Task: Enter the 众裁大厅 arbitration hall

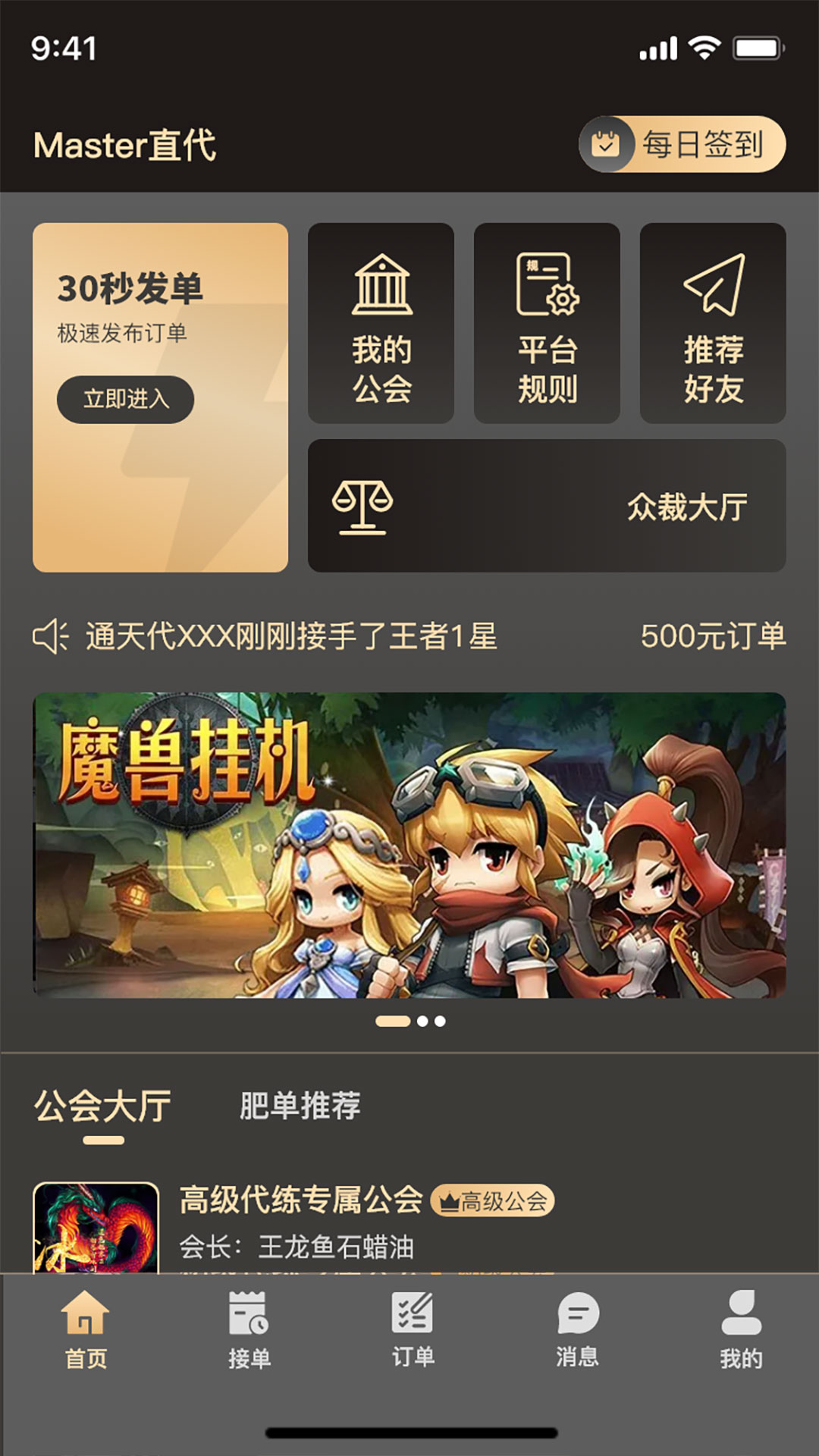Action: click(x=547, y=506)
